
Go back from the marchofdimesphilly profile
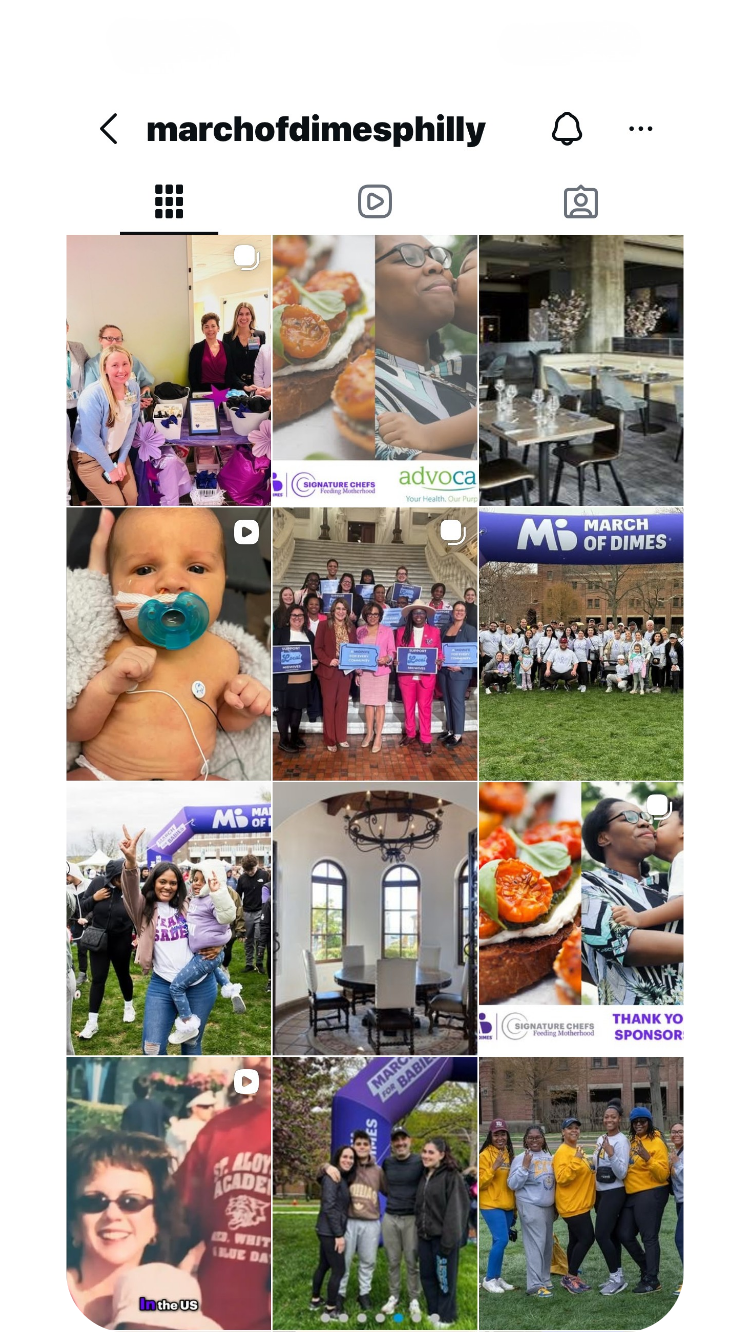[x=109, y=129]
